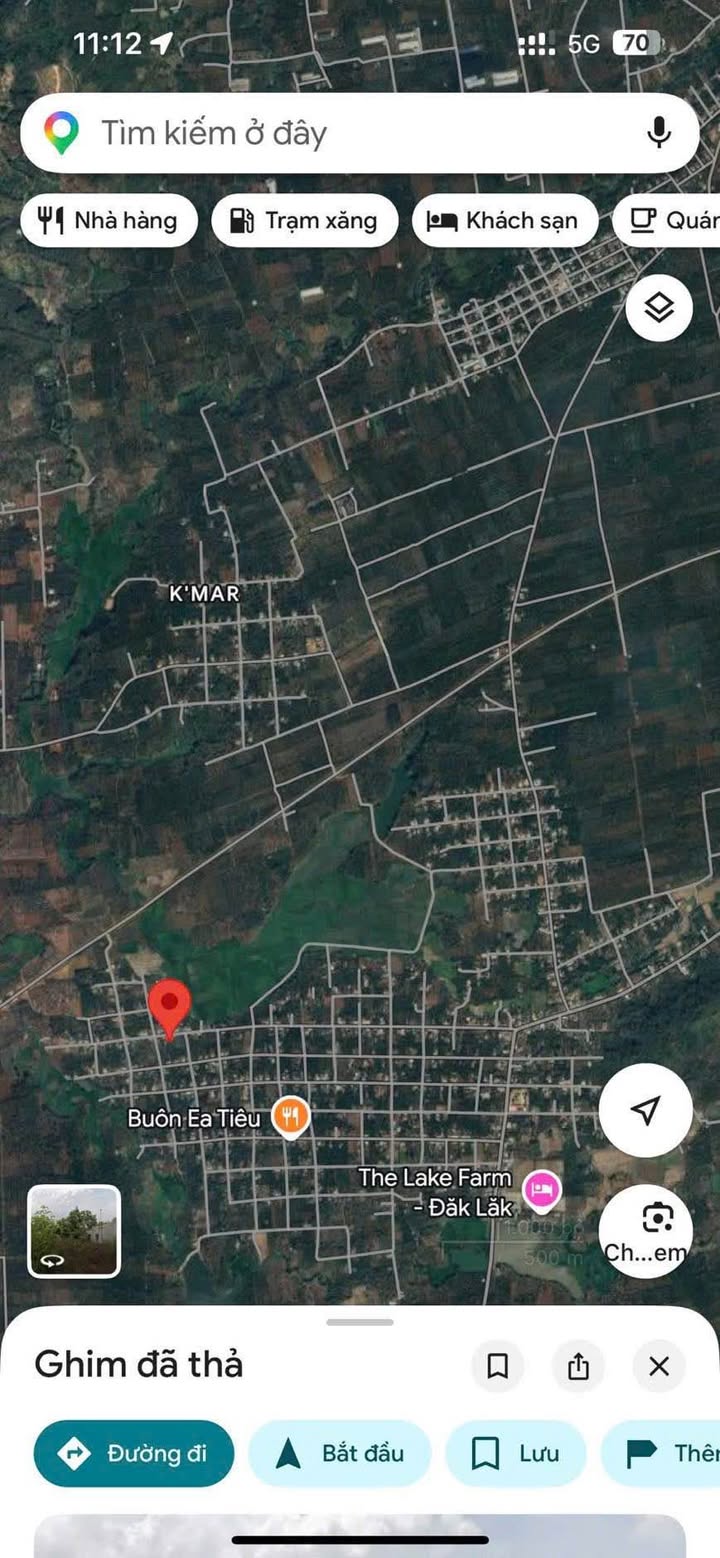Open The Lake Farm - Đăk Lăk marker
Screen dimensions: 720x1558
[542, 1190]
